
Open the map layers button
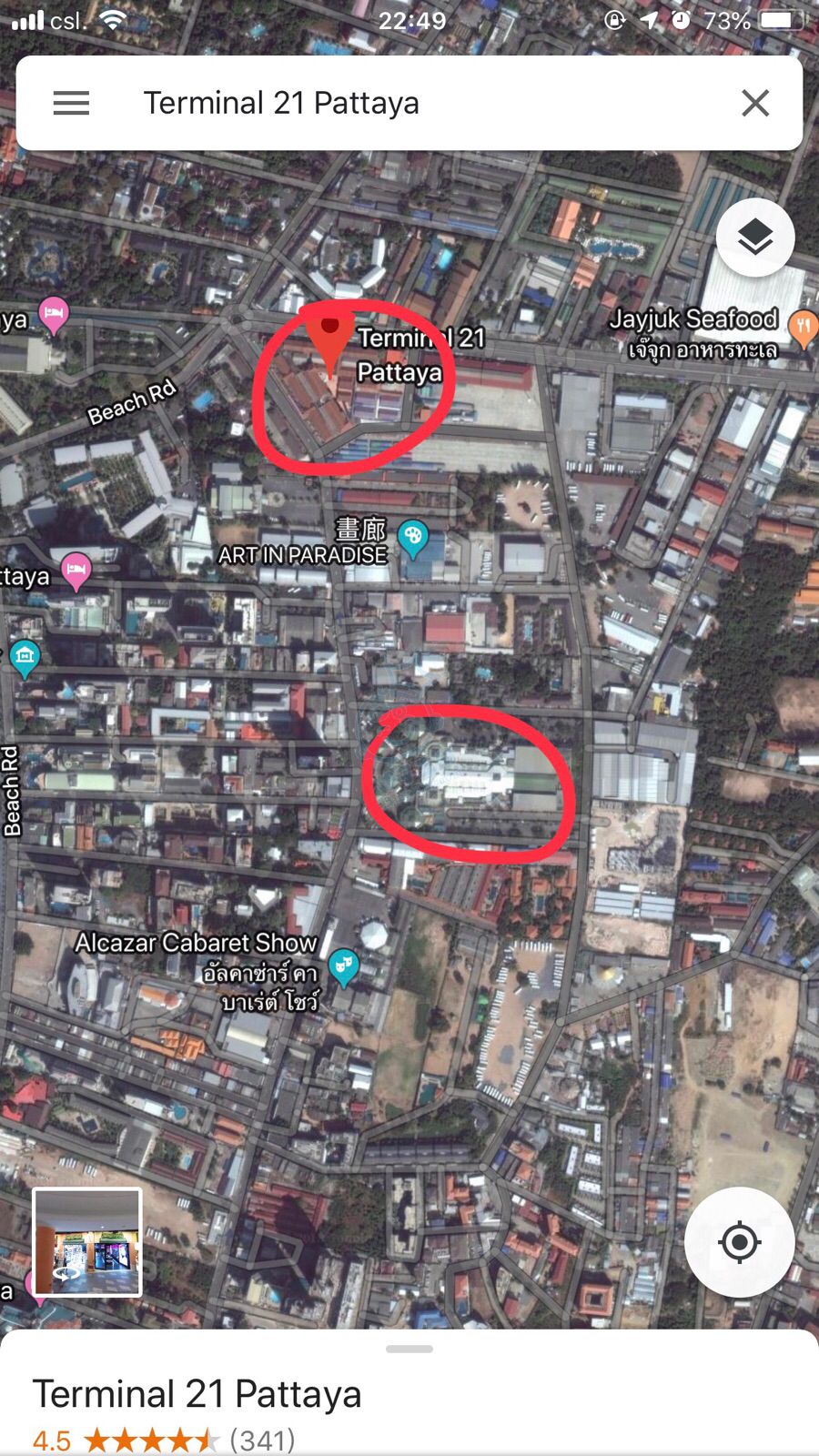coord(754,238)
